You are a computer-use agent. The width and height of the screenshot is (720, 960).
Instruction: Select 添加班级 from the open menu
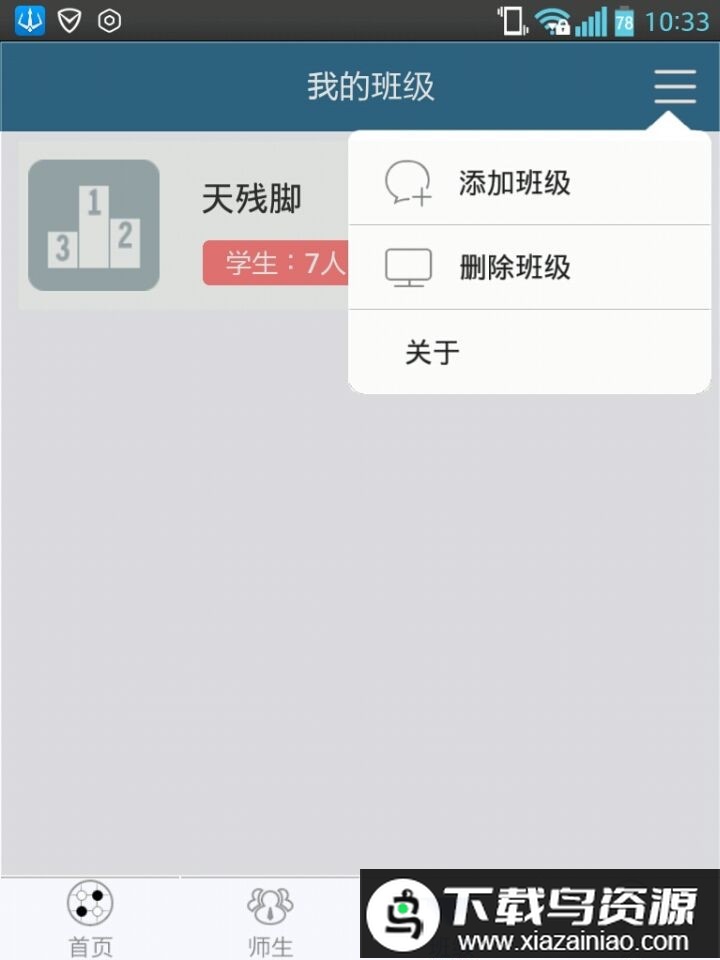tap(515, 182)
